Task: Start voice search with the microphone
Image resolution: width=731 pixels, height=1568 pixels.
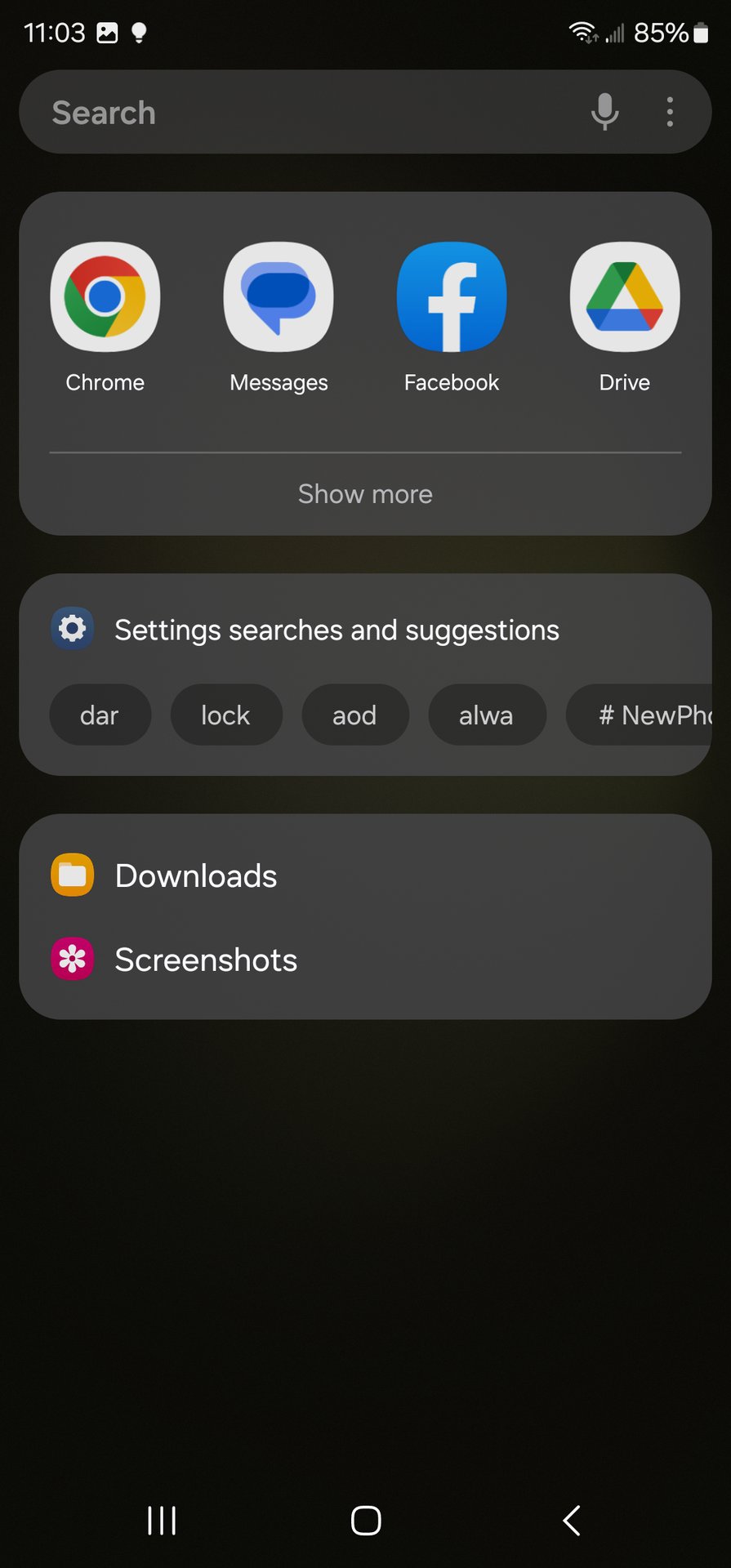Action: [604, 112]
